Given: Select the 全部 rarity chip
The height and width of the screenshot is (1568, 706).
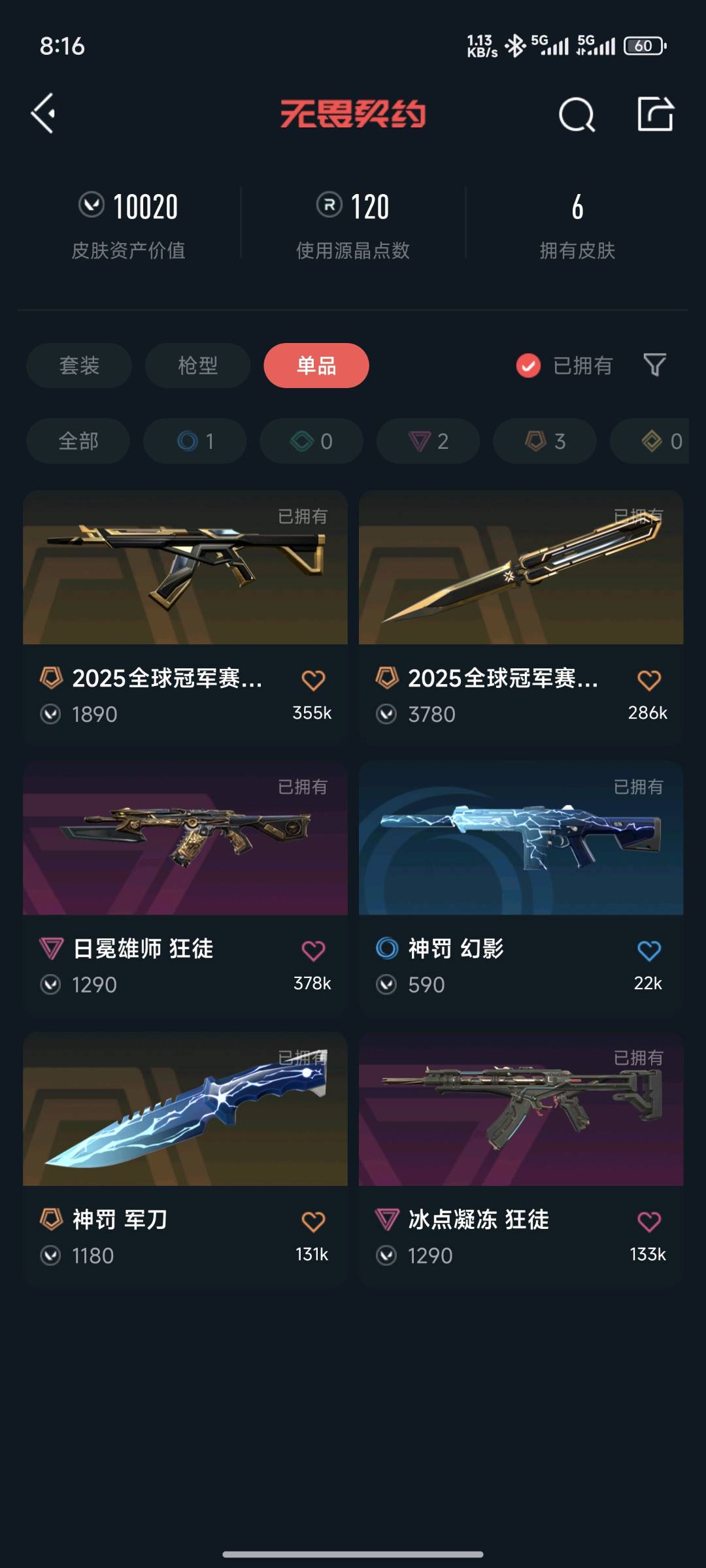Looking at the screenshot, I should point(78,441).
